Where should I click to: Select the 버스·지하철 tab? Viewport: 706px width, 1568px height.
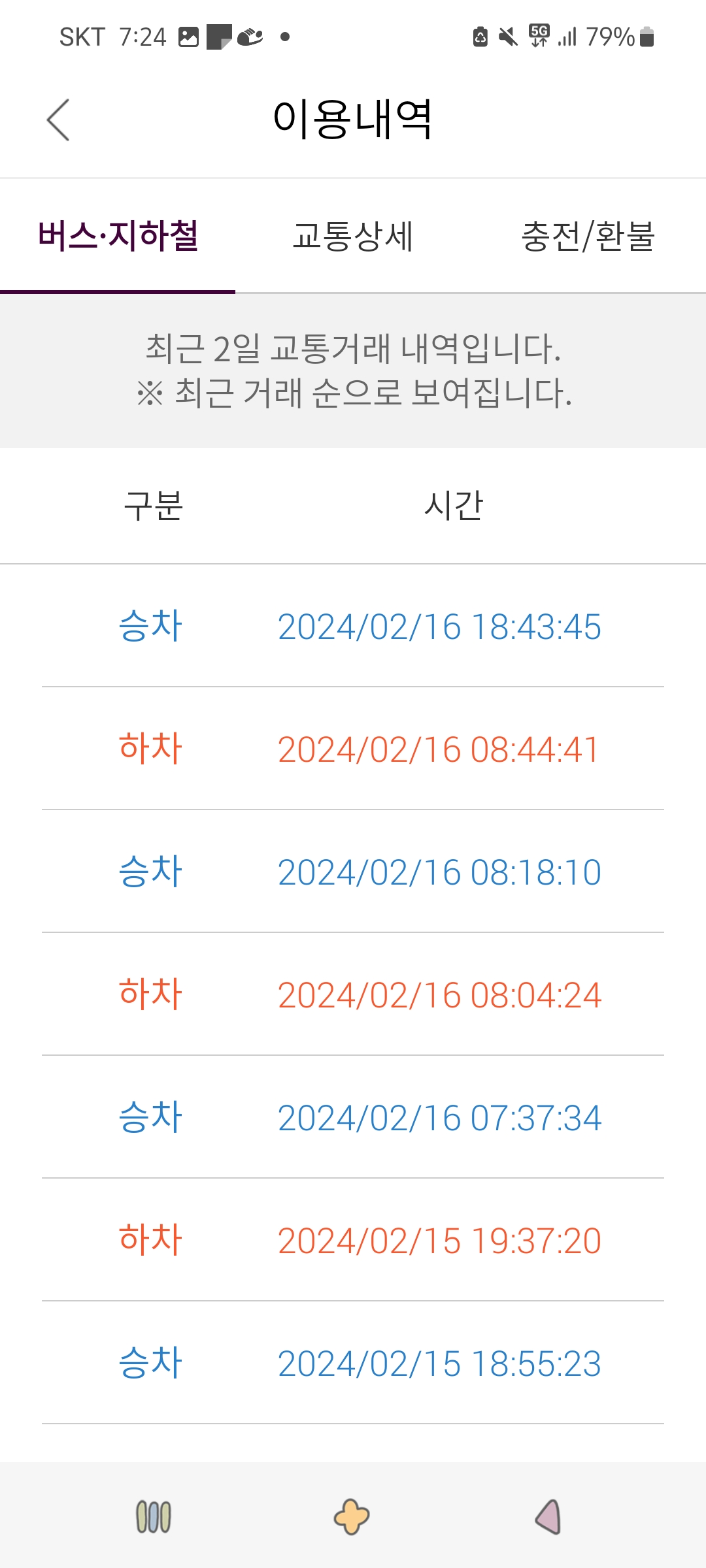[x=118, y=237]
